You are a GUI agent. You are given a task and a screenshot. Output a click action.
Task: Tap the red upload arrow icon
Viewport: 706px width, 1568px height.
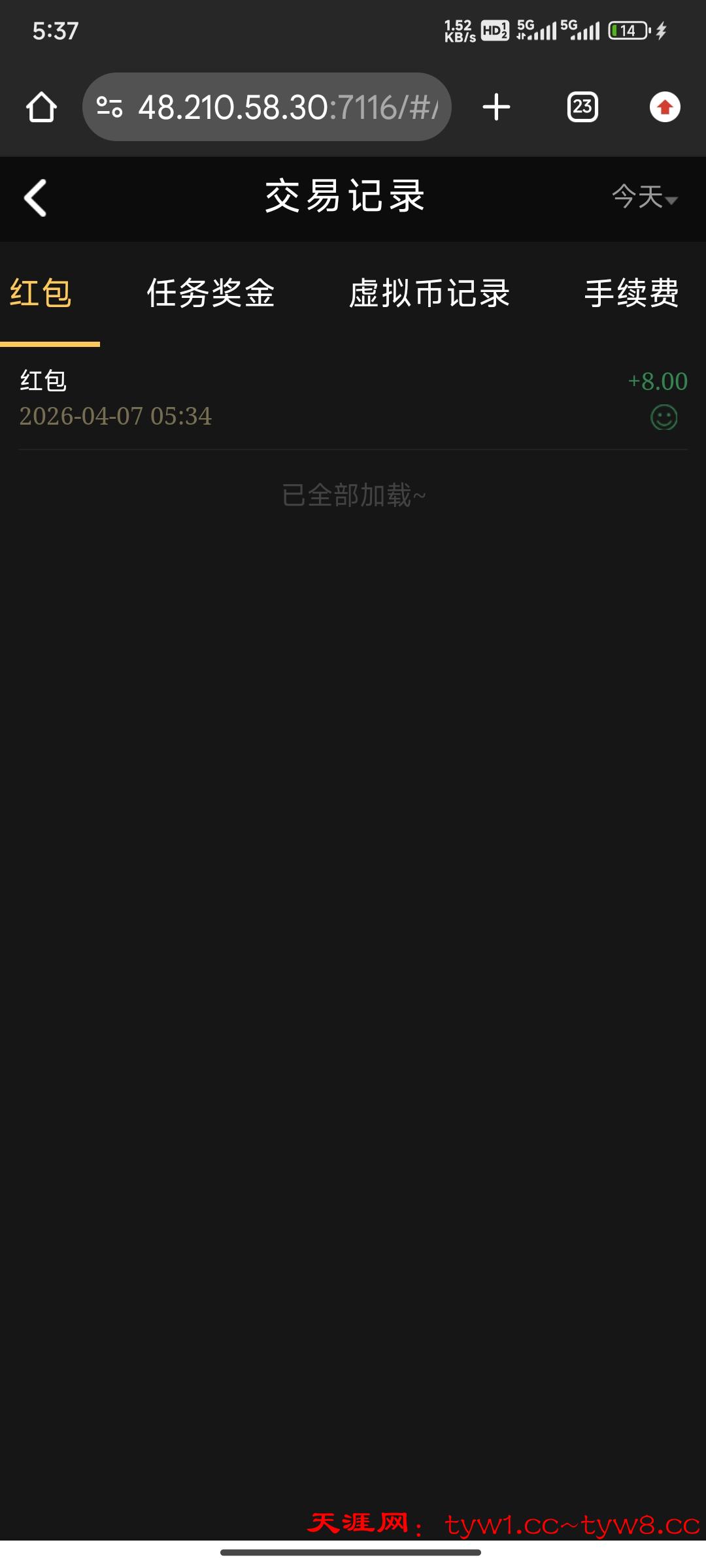click(x=665, y=107)
